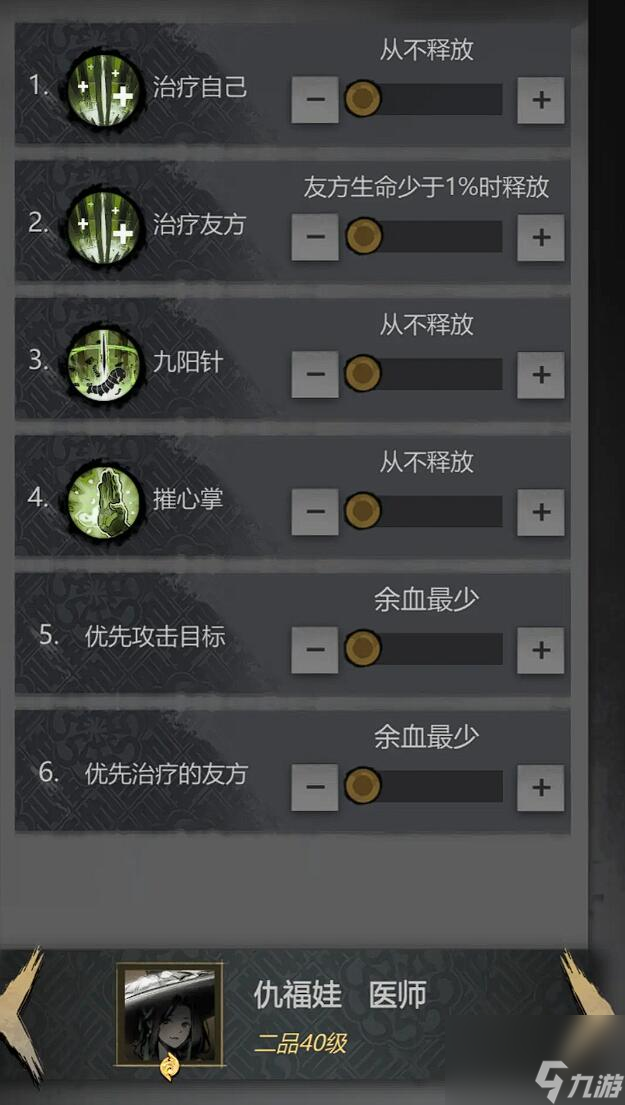625x1105 pixels.
Task: Lower the 九阳针 release setting
Action: (315, 374)
